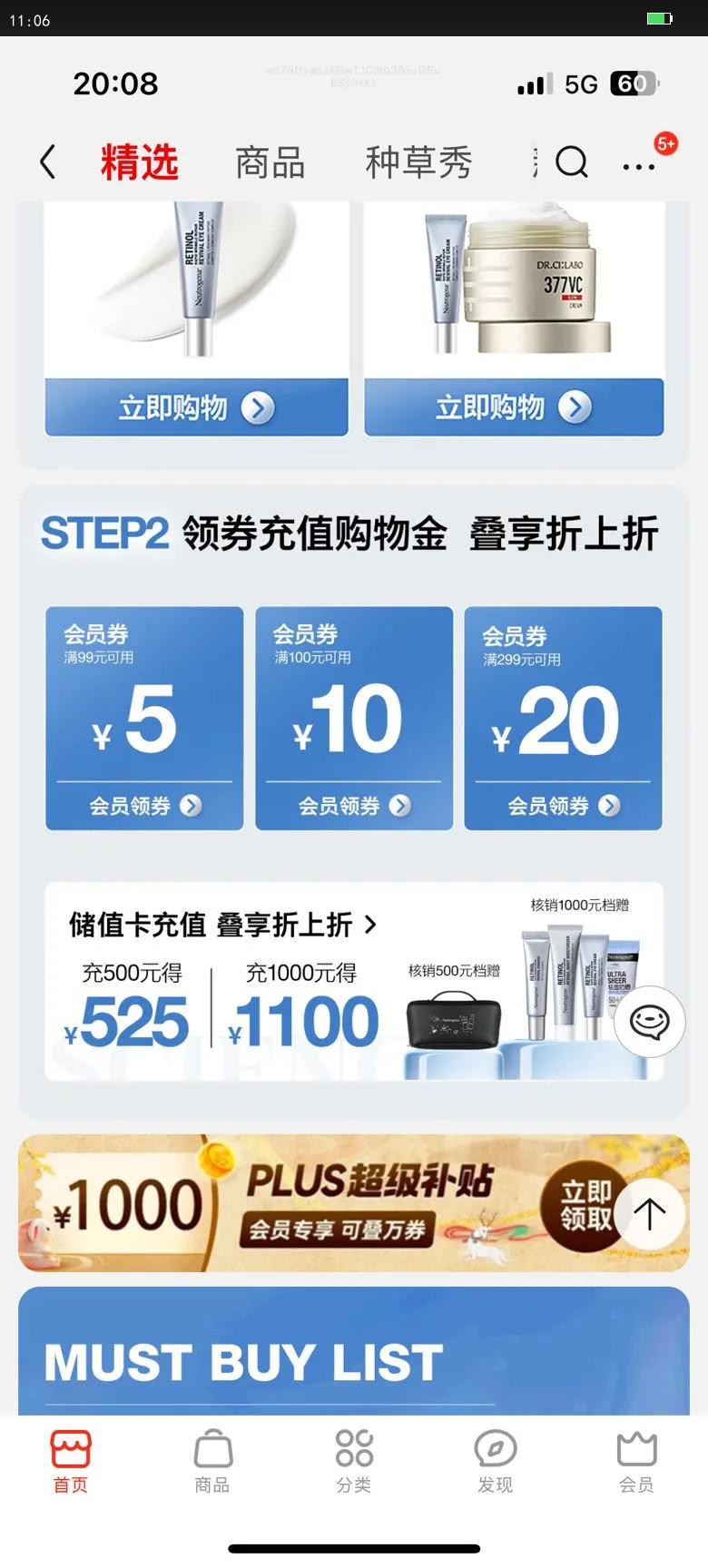Open the 种草秀 tab

pyautogui.click(x=419, y=161)
